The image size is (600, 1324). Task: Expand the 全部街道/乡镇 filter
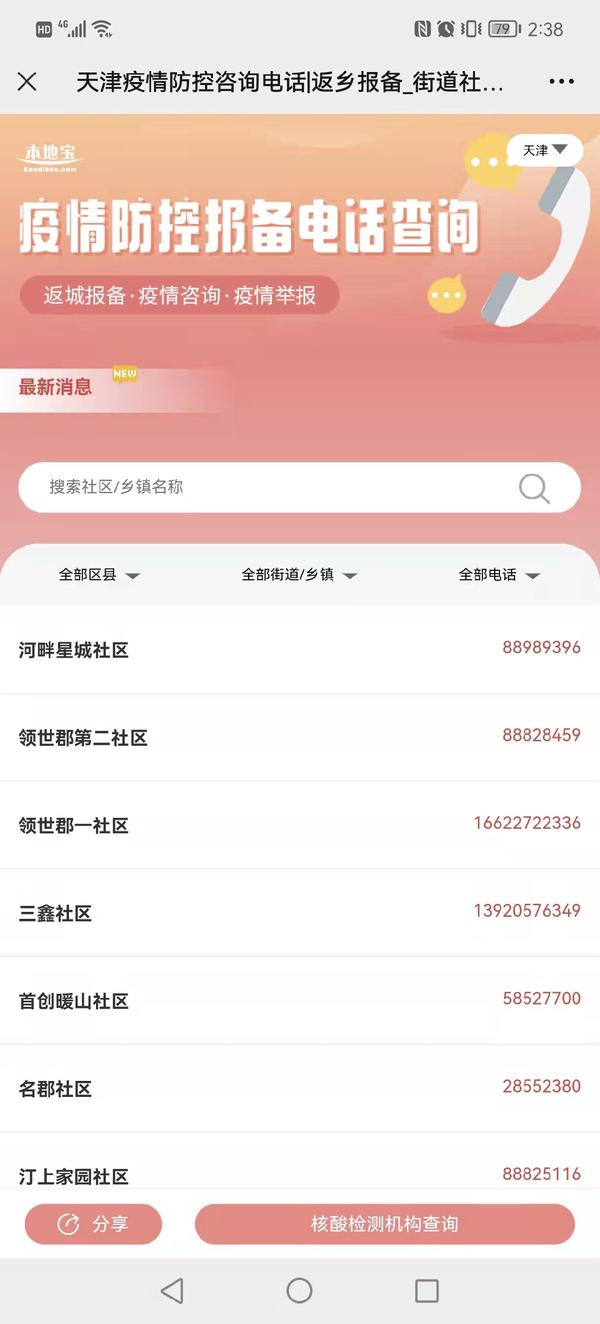(299, 575)
